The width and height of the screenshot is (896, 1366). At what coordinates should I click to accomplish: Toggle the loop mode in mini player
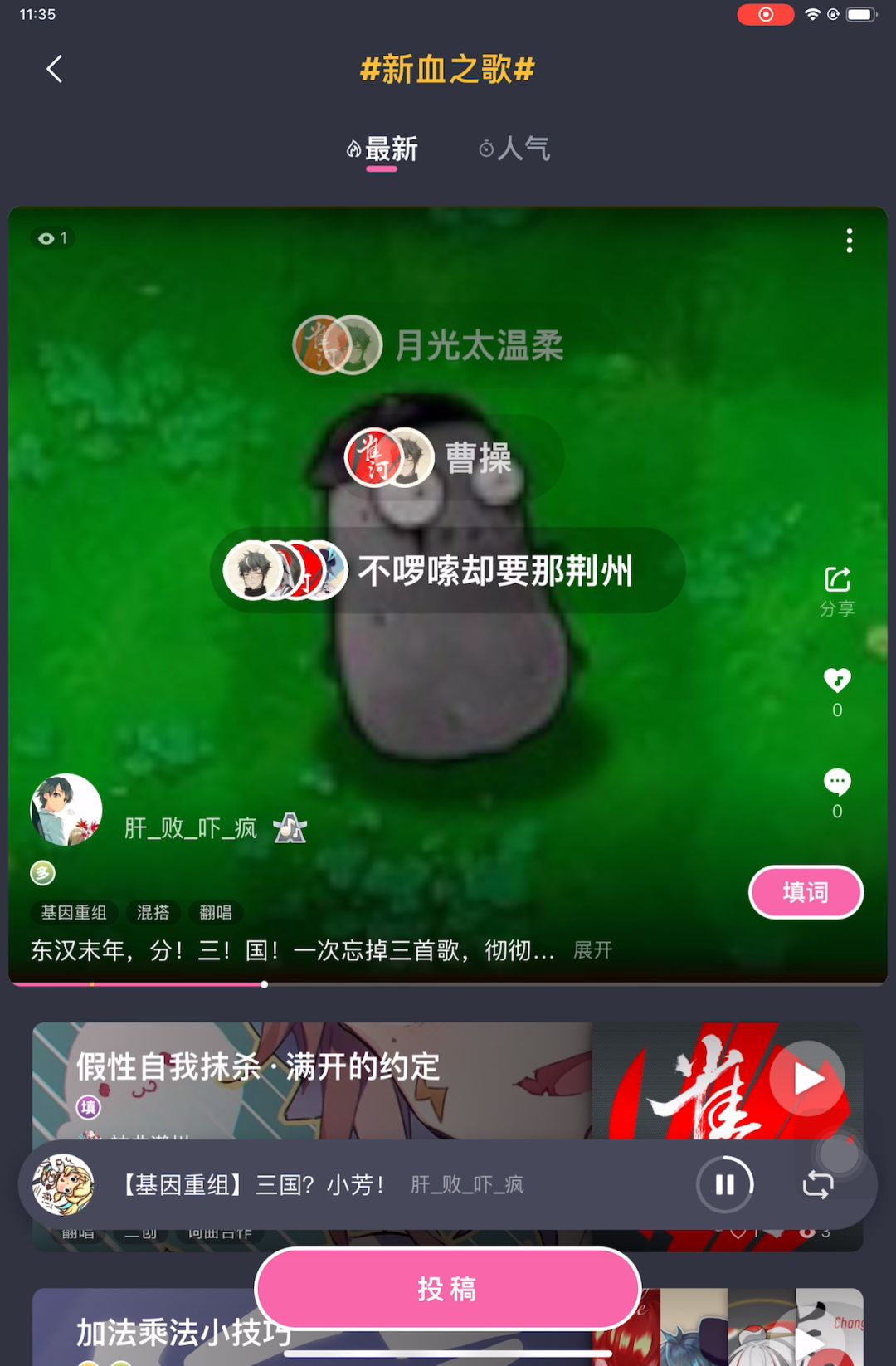point(818,1184)
